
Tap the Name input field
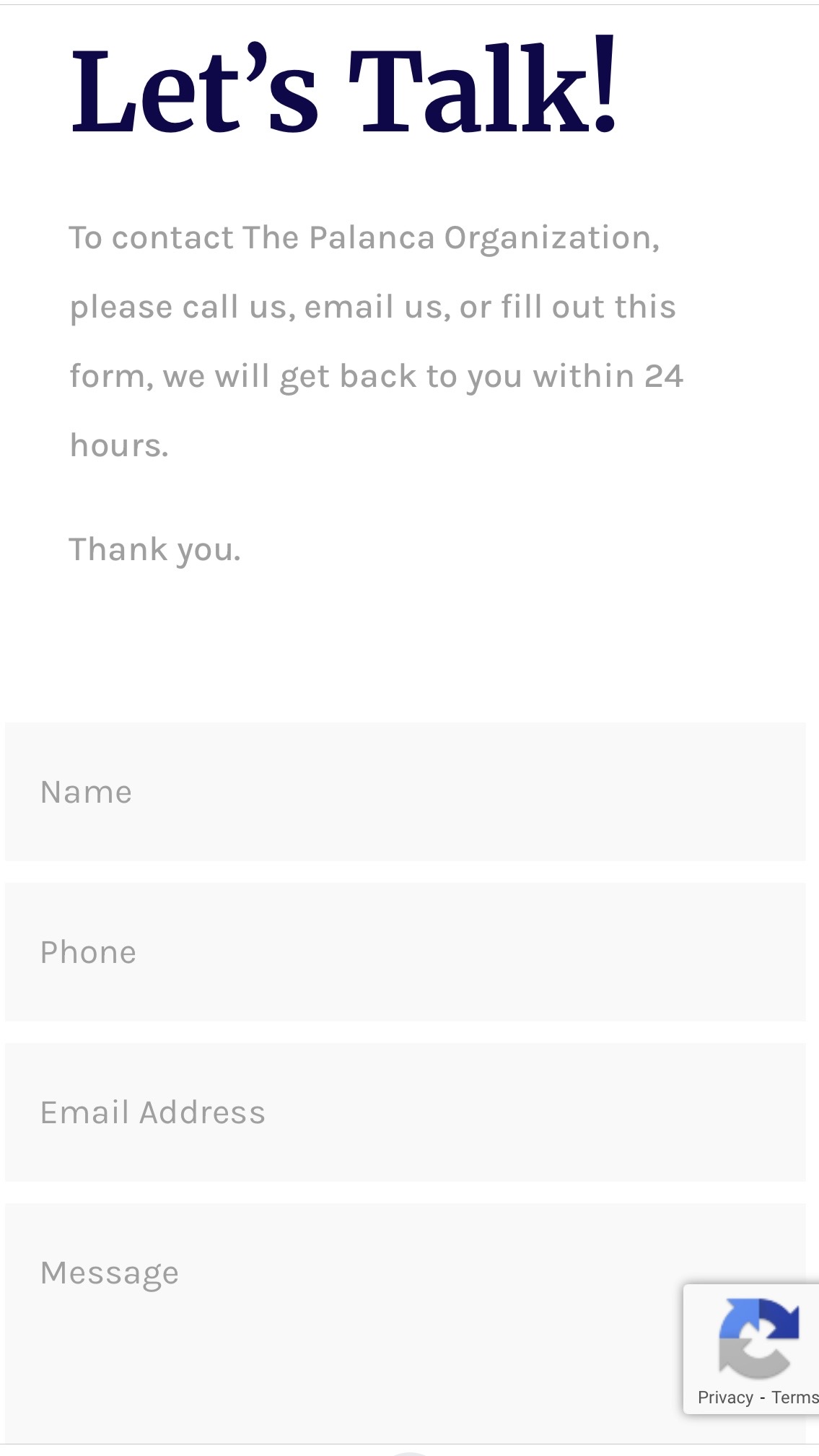click(404, 792)
